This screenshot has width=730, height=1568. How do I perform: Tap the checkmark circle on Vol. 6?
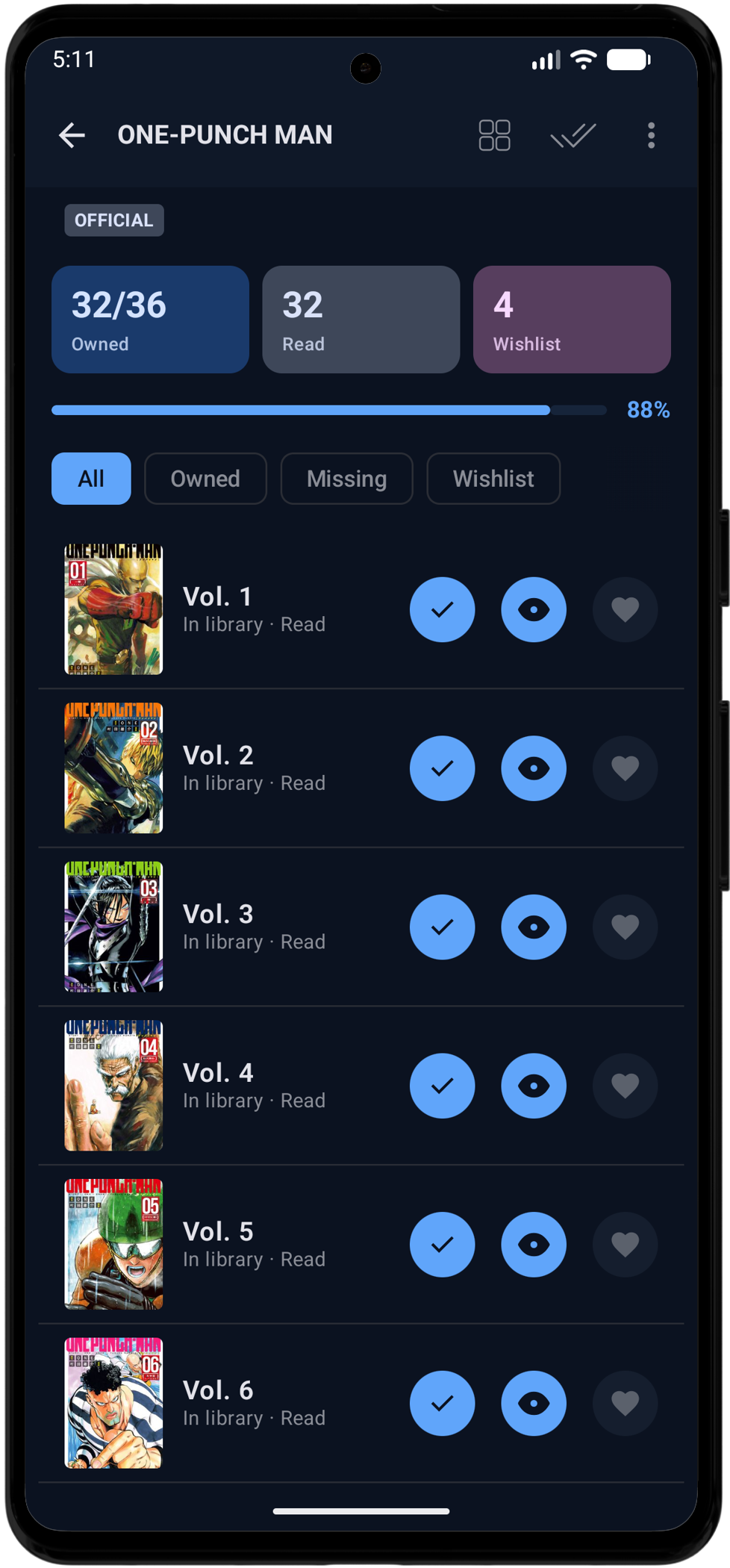[442, 1404]
